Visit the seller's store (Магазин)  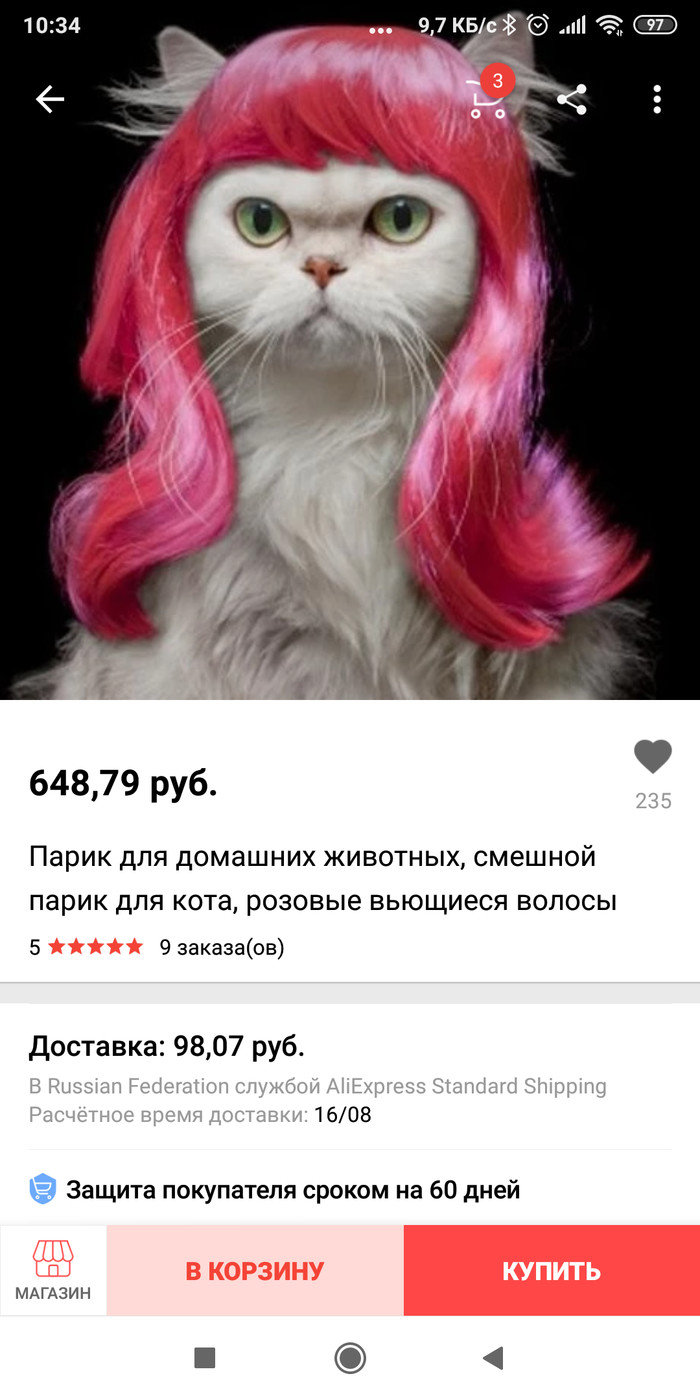(x=53, y=1270)
